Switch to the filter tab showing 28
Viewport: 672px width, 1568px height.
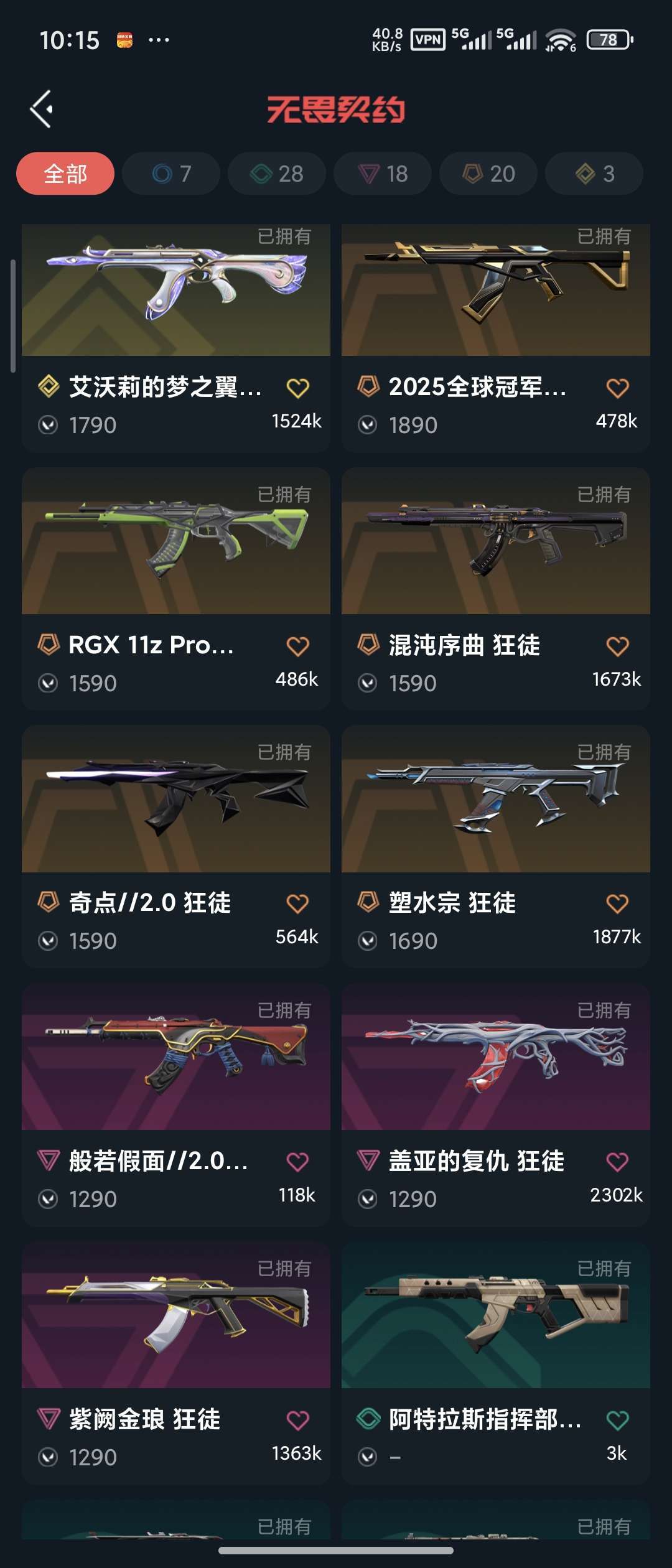point(277,174)
